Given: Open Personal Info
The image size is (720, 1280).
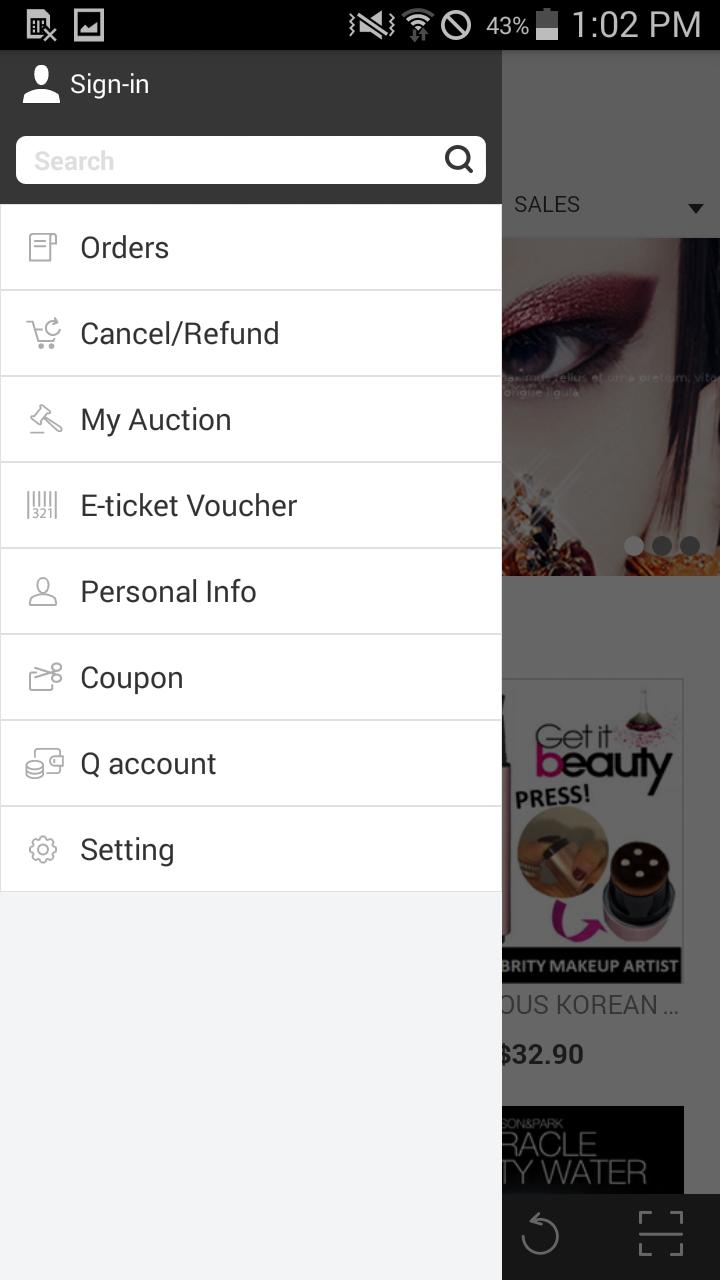Looking at the screenshot, I should coord(250,592).
